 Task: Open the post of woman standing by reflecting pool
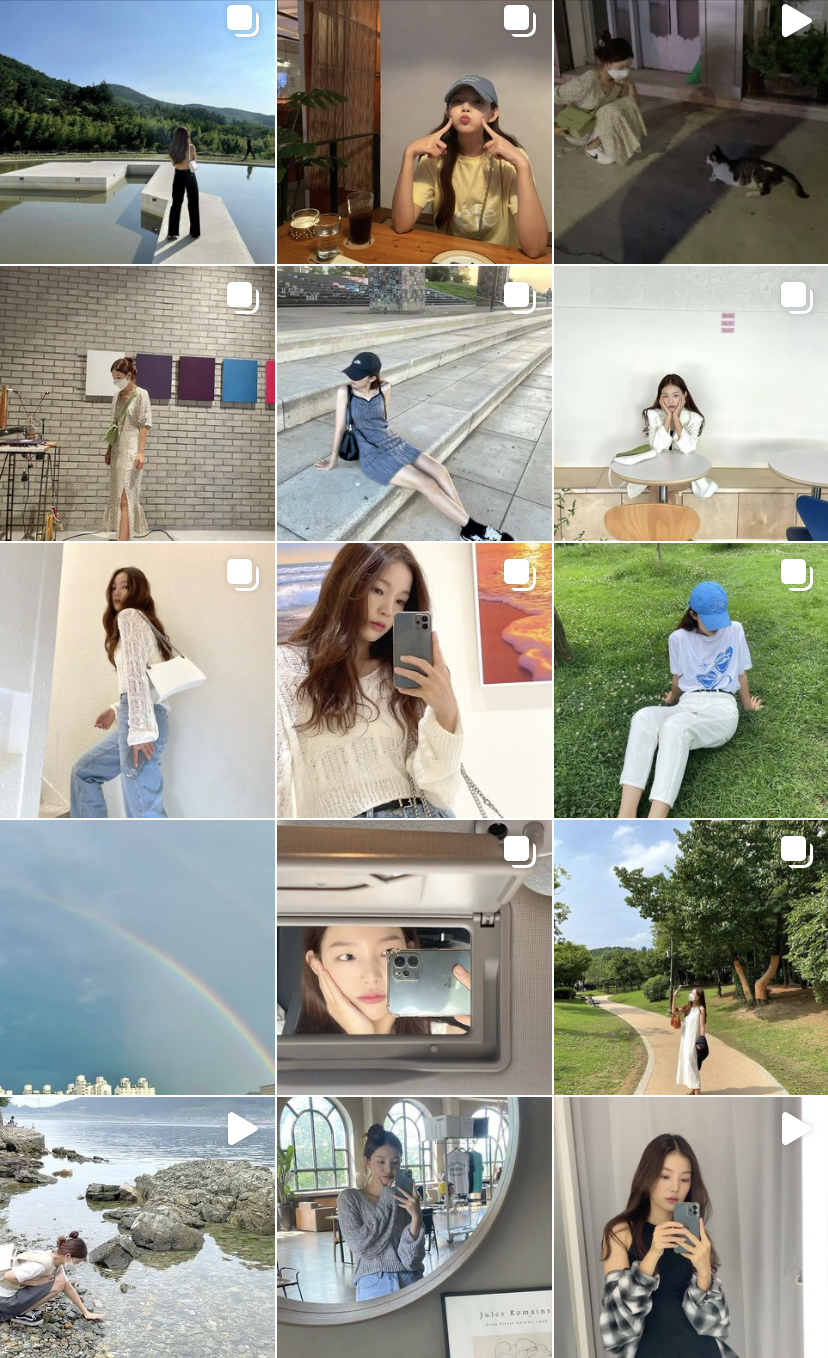tap(137, 132)
